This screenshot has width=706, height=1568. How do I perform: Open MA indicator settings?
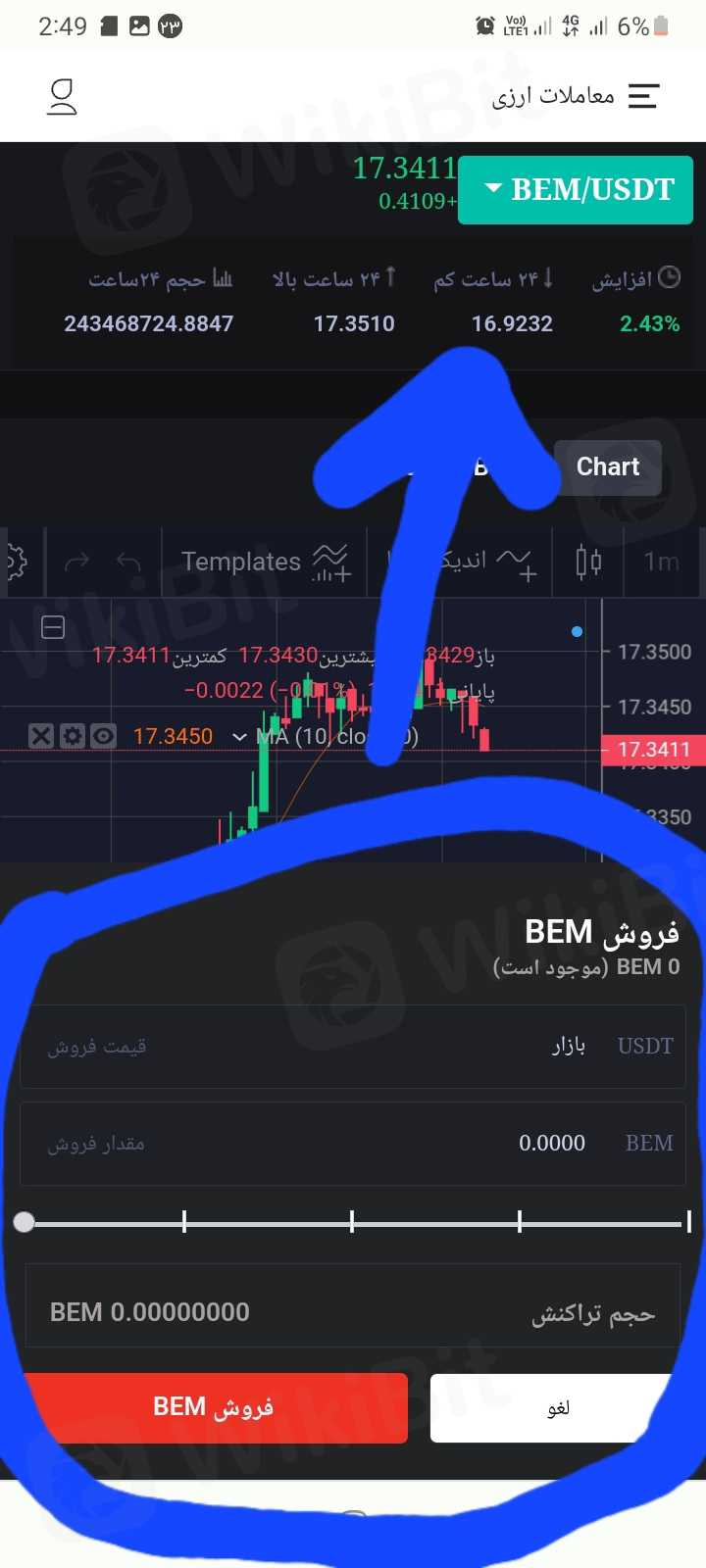[x=72, y=736]
